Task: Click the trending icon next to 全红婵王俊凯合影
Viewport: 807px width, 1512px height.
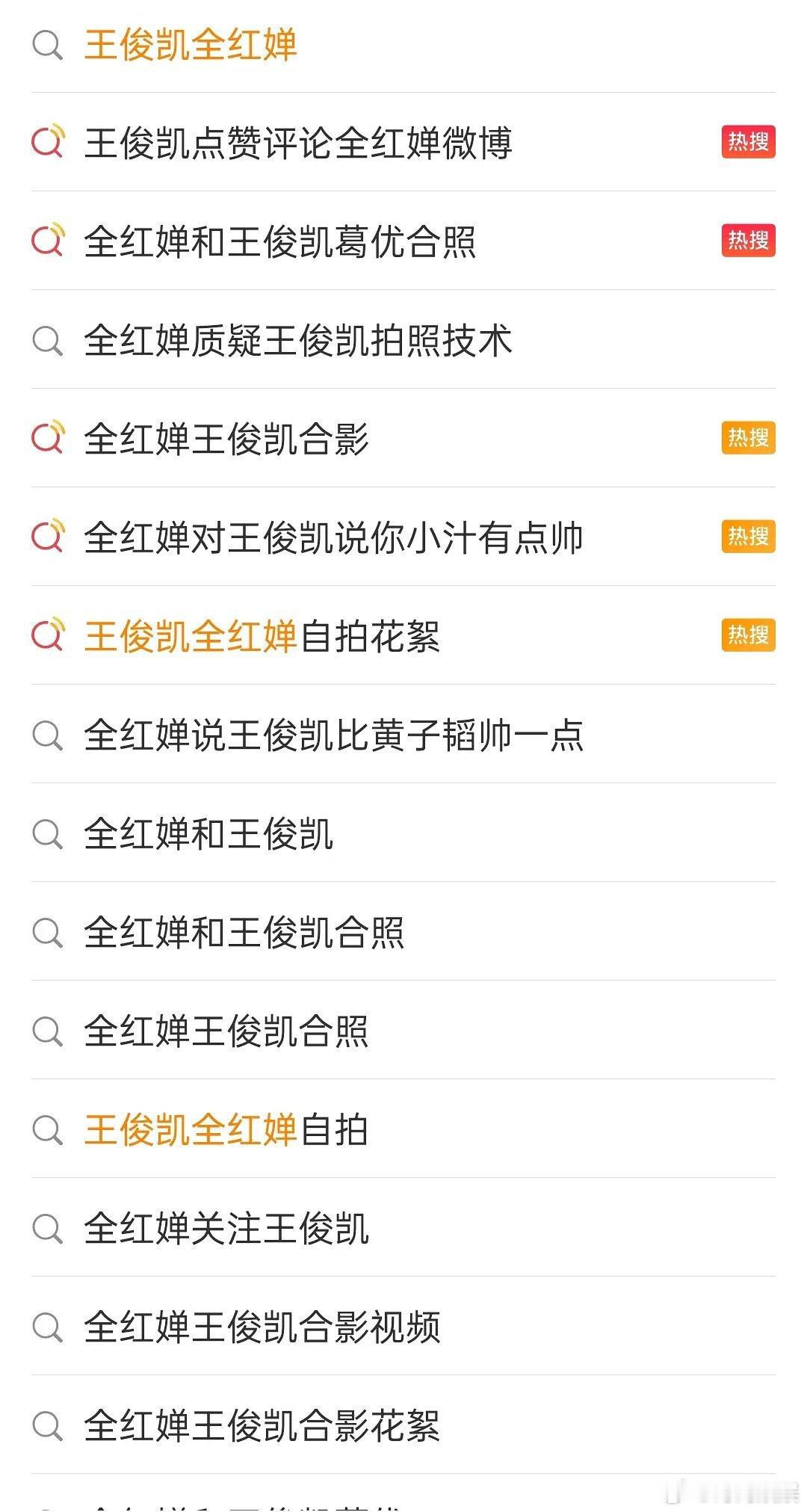Action: tap(47, 441)
